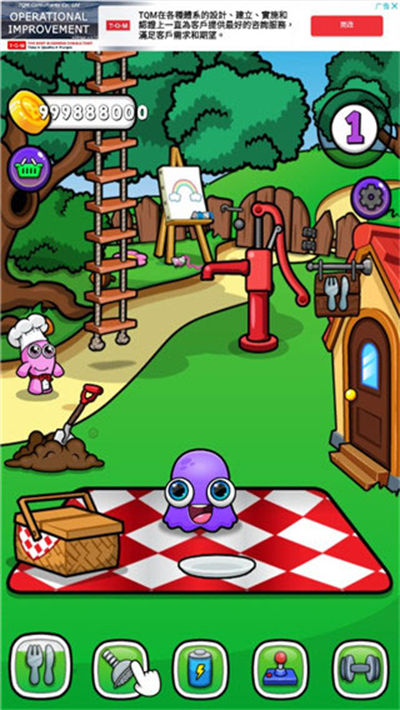Tap the pink chef character
This screenshot has width=400, height=710.
(x=35, y=354)
